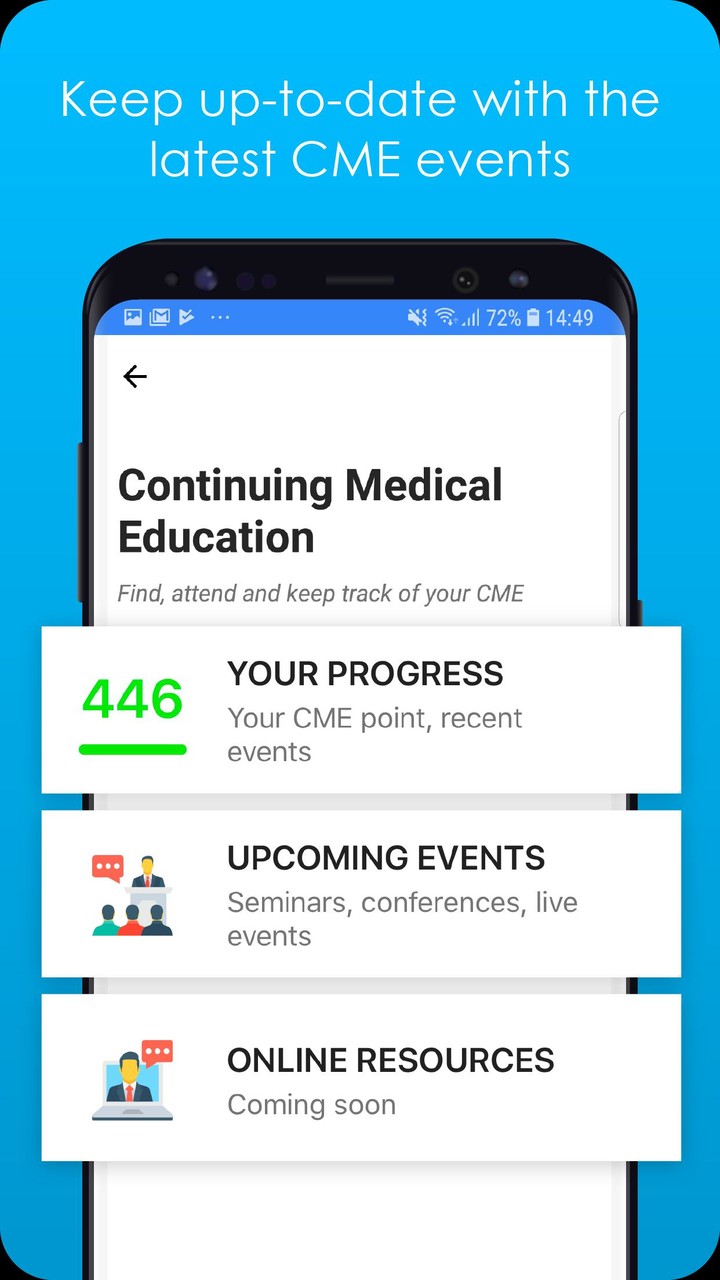720x1280 pixels.
Task: Select the Your Progress menu entry
Action: pyautogui.click(x=366, y=673)
